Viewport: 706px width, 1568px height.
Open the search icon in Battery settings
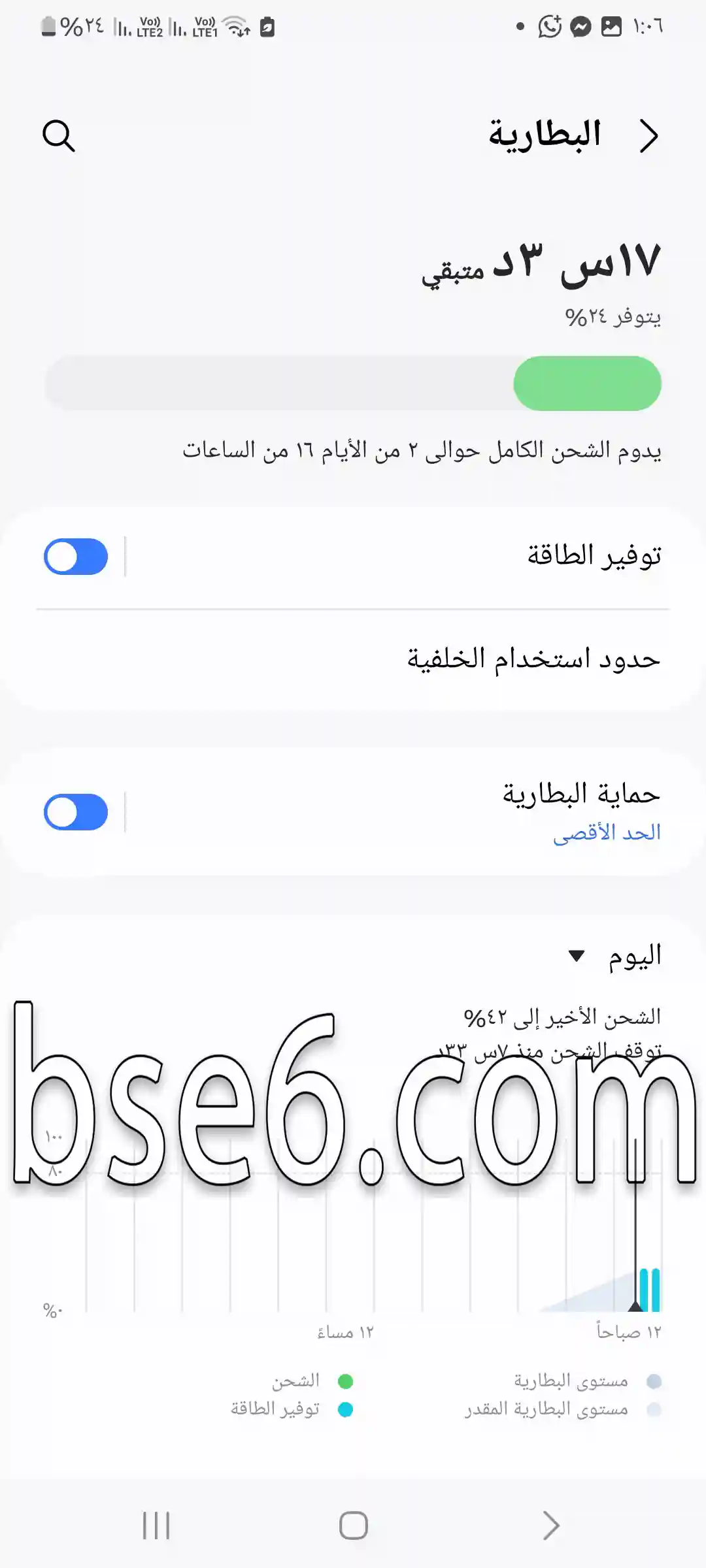[x=59, y=136]
